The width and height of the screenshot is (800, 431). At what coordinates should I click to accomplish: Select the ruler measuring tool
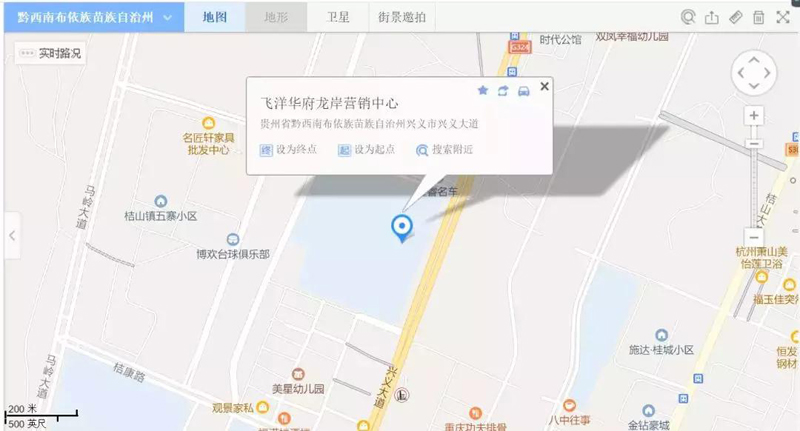click(x=736, y=17)
